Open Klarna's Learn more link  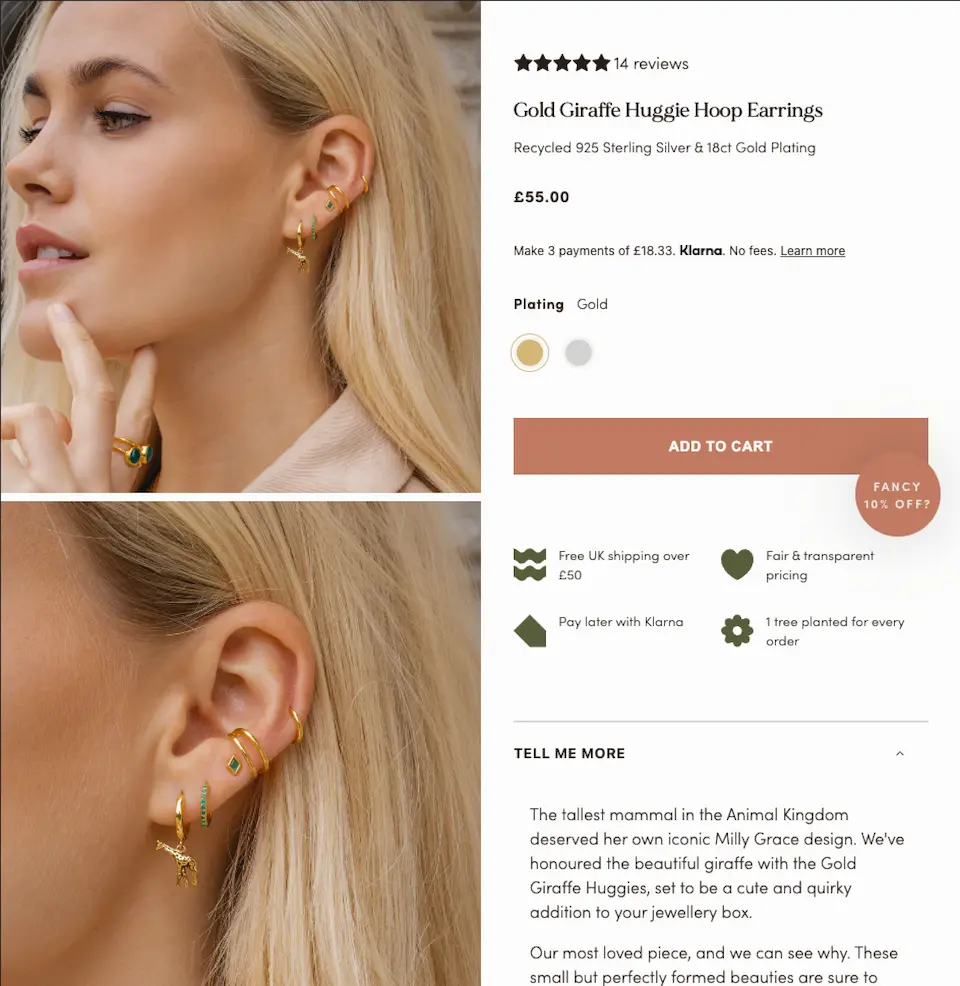click(812, 251)
